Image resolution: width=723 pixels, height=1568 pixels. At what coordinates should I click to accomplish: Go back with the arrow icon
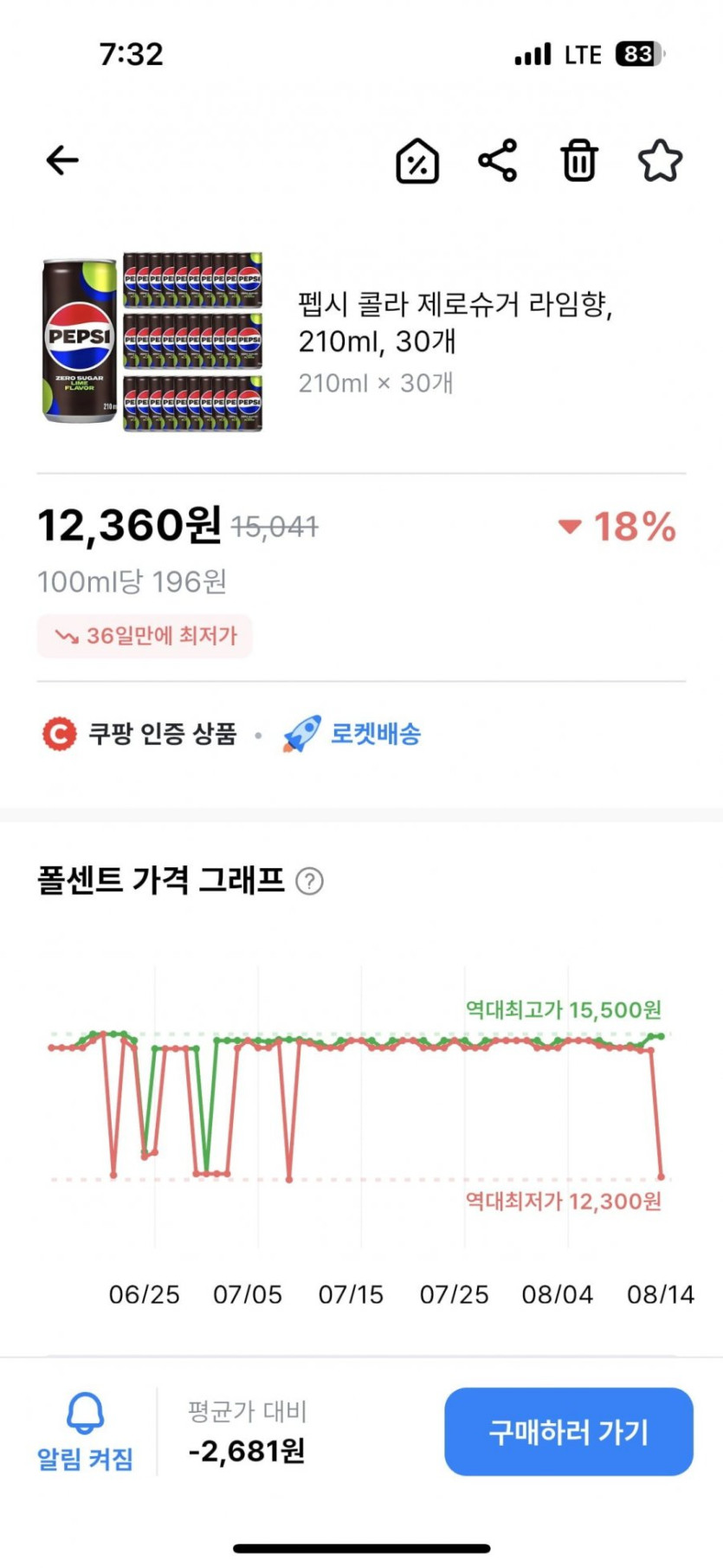[62, 160]
